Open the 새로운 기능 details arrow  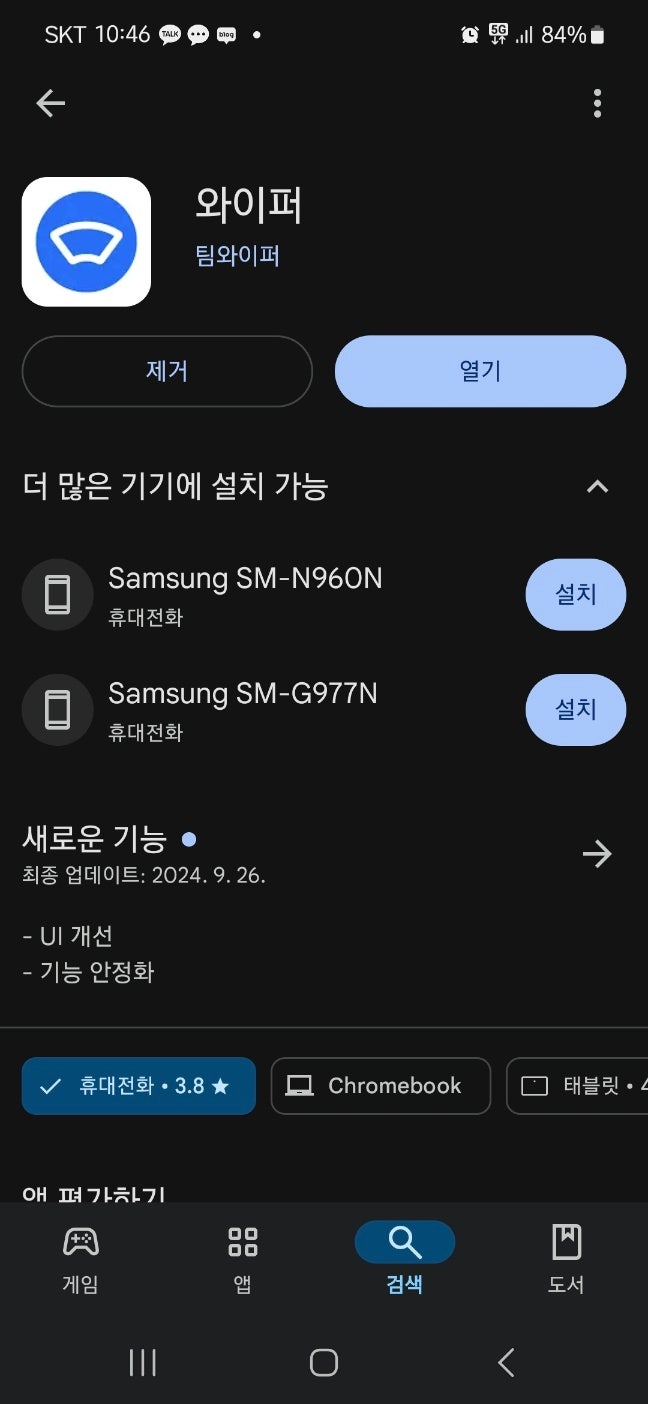(597, 854)
